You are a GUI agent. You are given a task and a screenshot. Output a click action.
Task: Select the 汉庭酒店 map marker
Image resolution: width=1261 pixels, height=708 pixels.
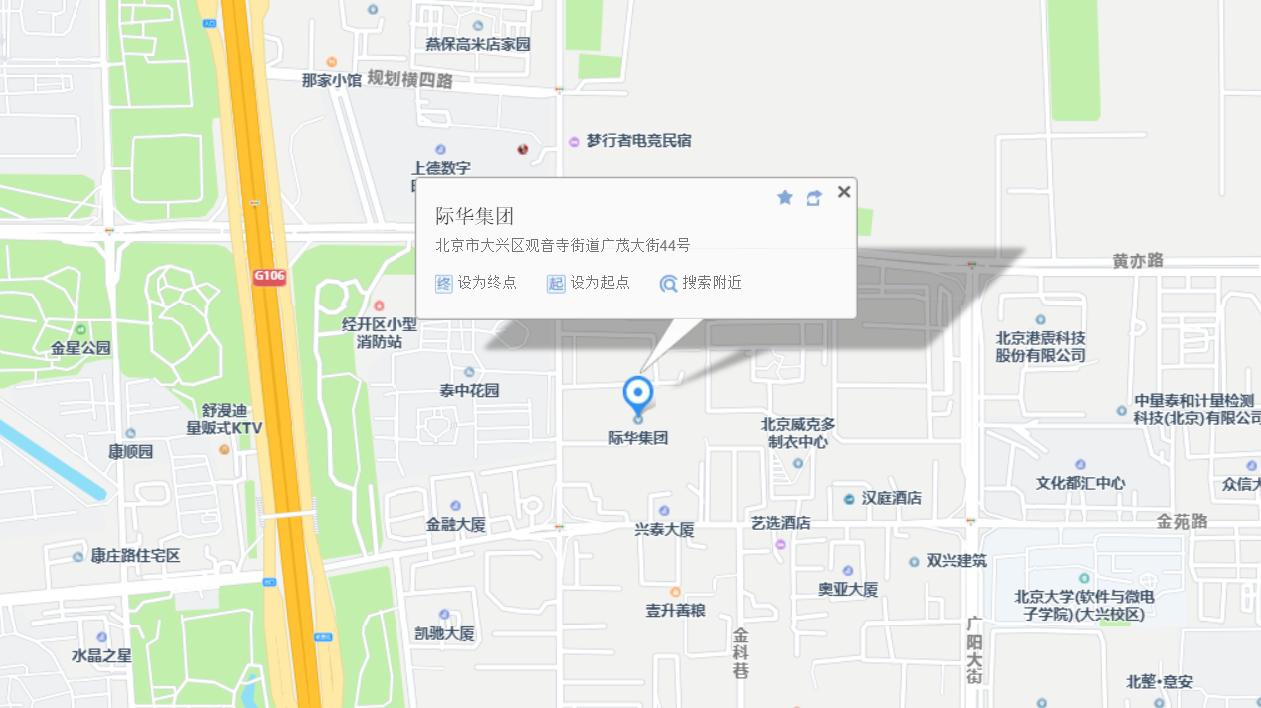pos(849,498)
